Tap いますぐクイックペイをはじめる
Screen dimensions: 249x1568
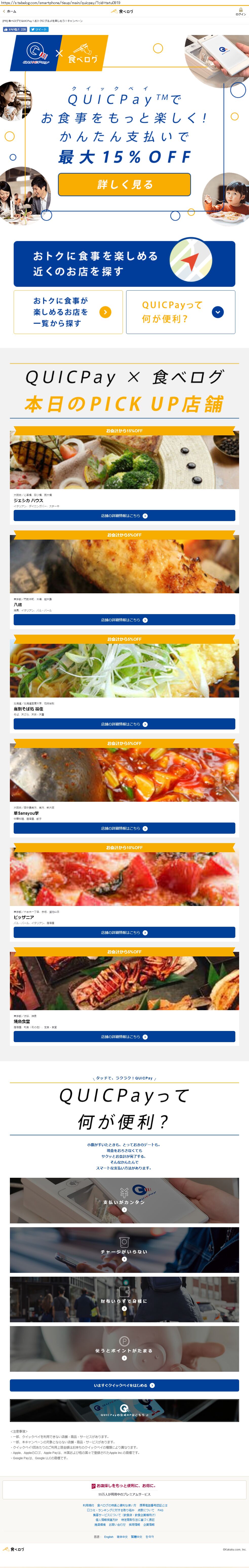[x=124, y=1385]
